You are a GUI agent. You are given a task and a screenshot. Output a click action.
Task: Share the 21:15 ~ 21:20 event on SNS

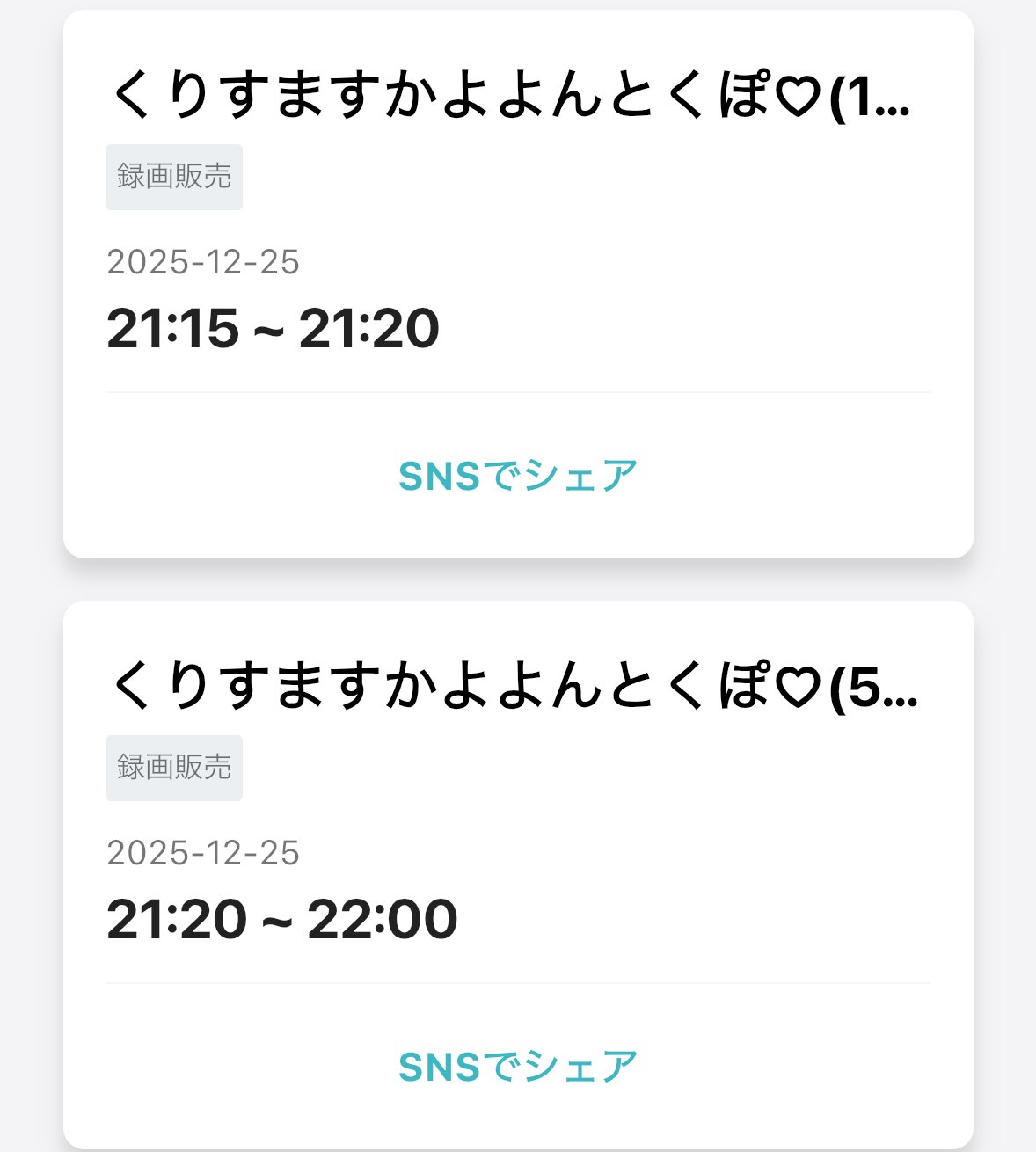click(518, 476)
